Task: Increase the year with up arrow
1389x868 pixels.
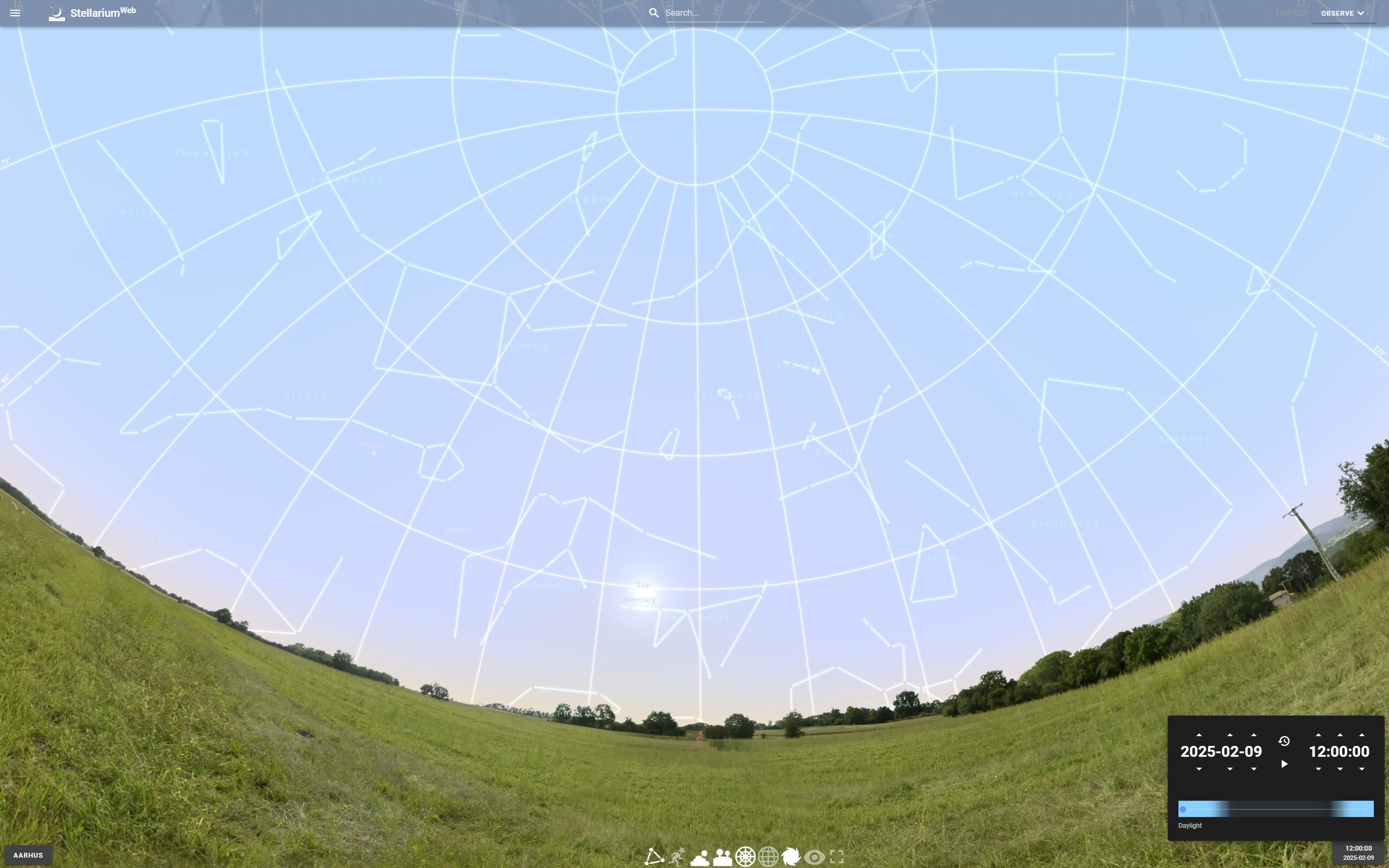Action: click(1199, 735)
